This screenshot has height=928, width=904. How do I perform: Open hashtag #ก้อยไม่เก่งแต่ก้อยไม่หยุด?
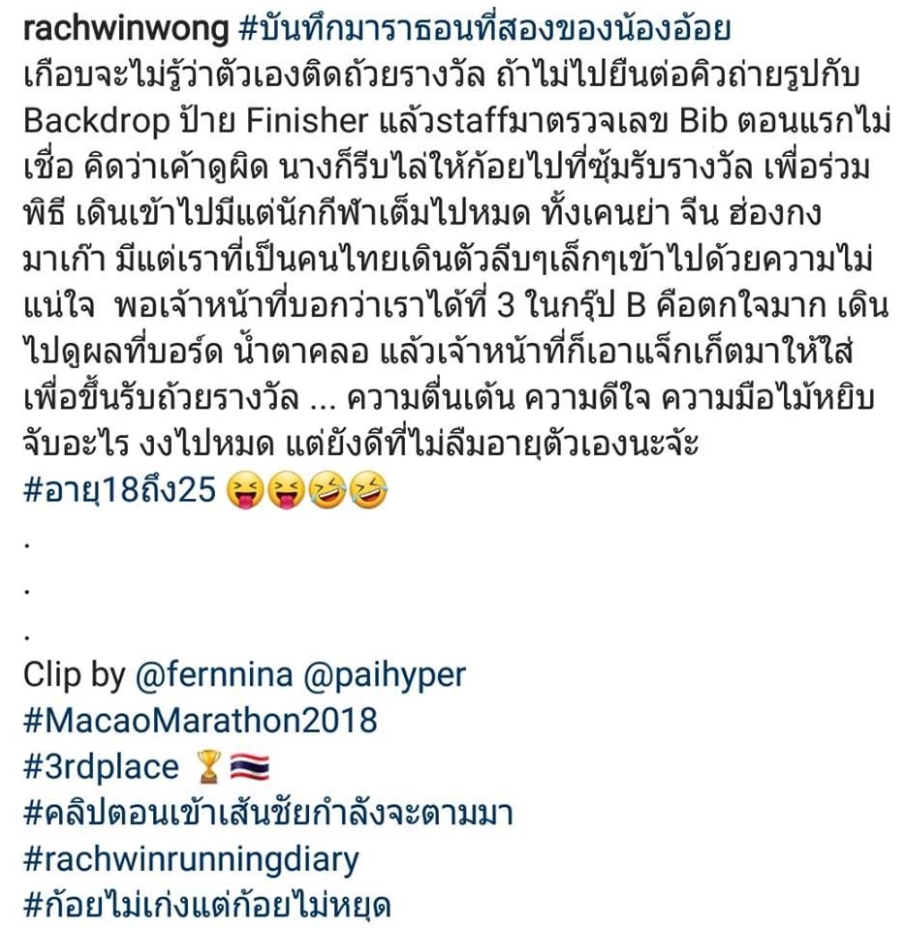207,905
